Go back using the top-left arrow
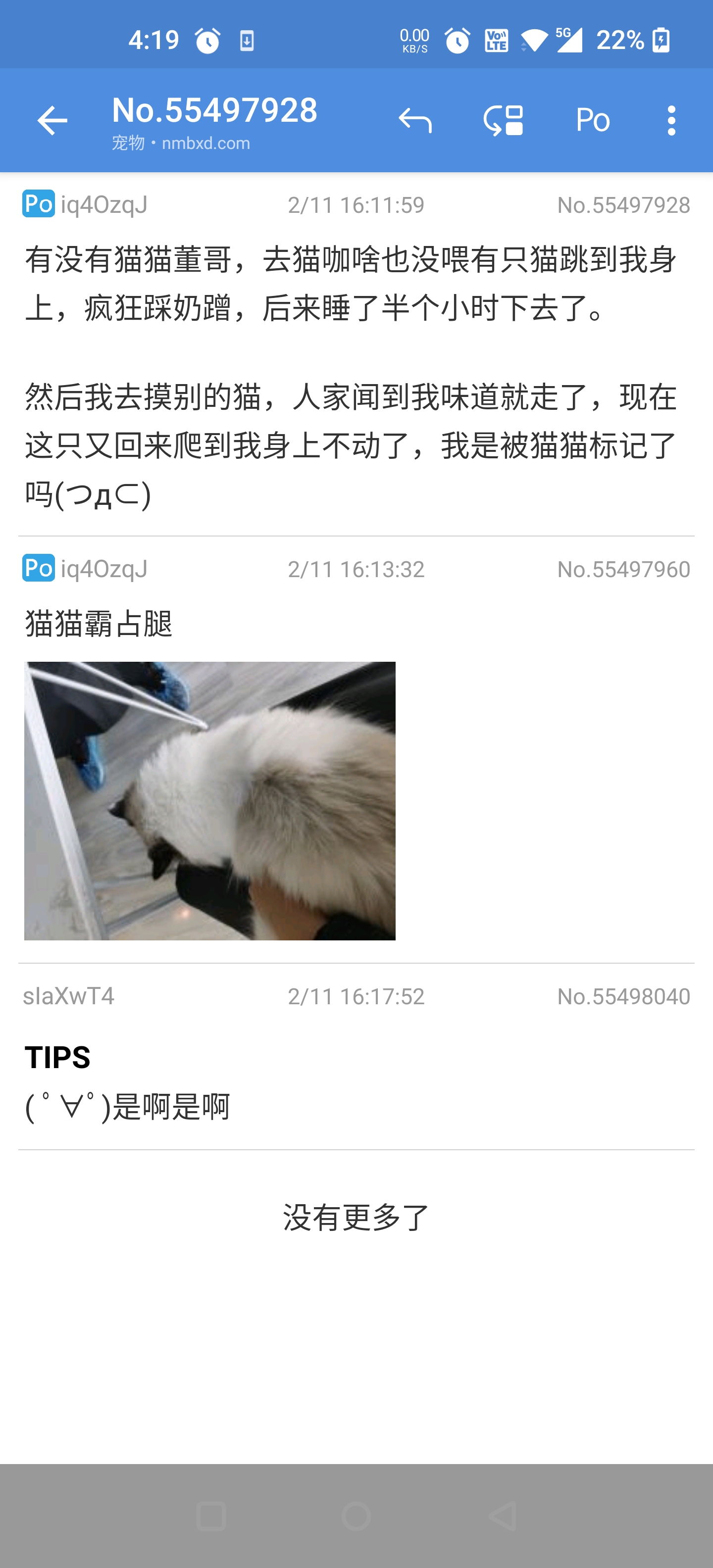Image resolution: width=713 pixels, height=1568 pixels. pos(52,120)
